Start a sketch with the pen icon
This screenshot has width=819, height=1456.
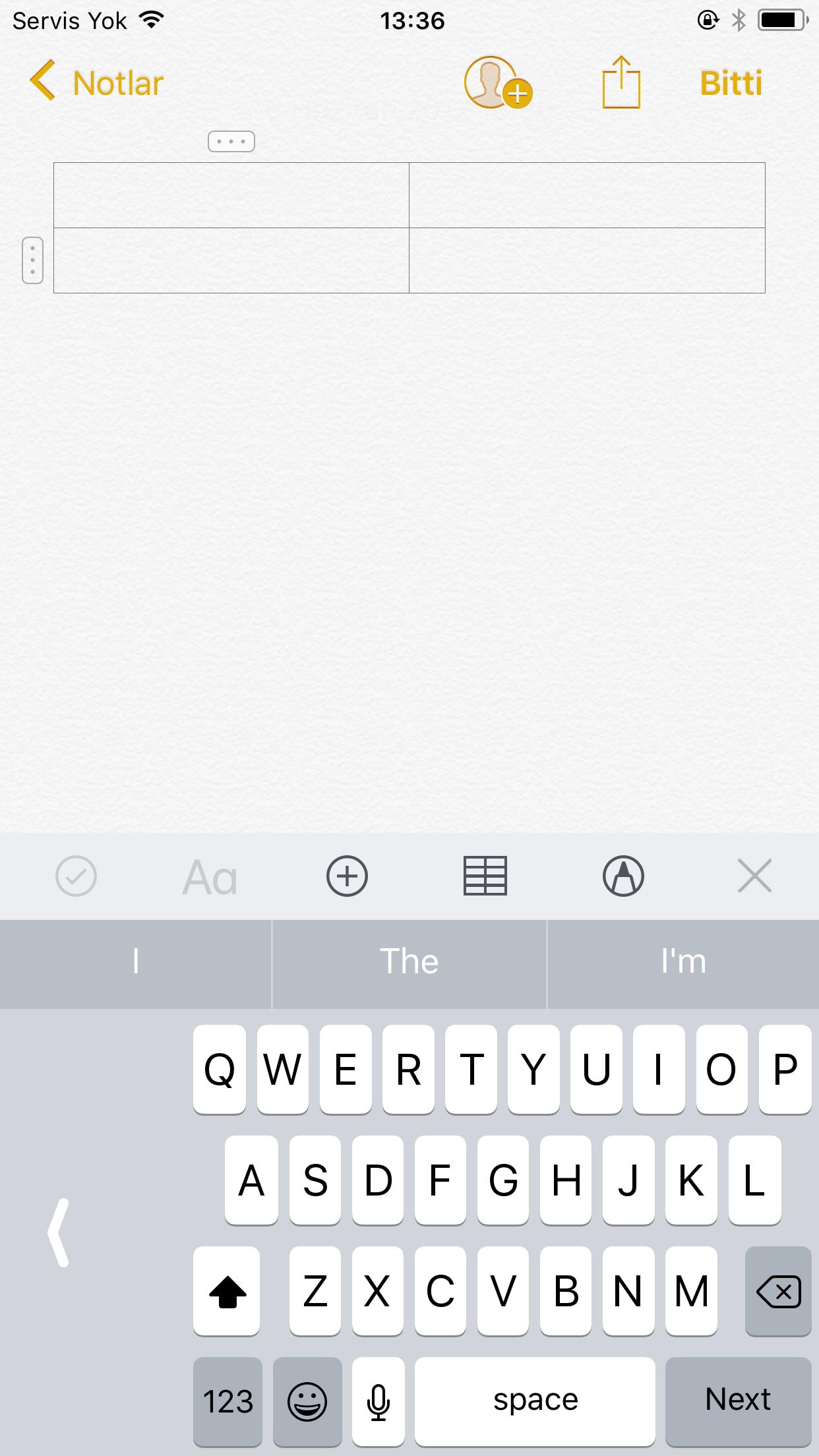click(x=623, y=876)
